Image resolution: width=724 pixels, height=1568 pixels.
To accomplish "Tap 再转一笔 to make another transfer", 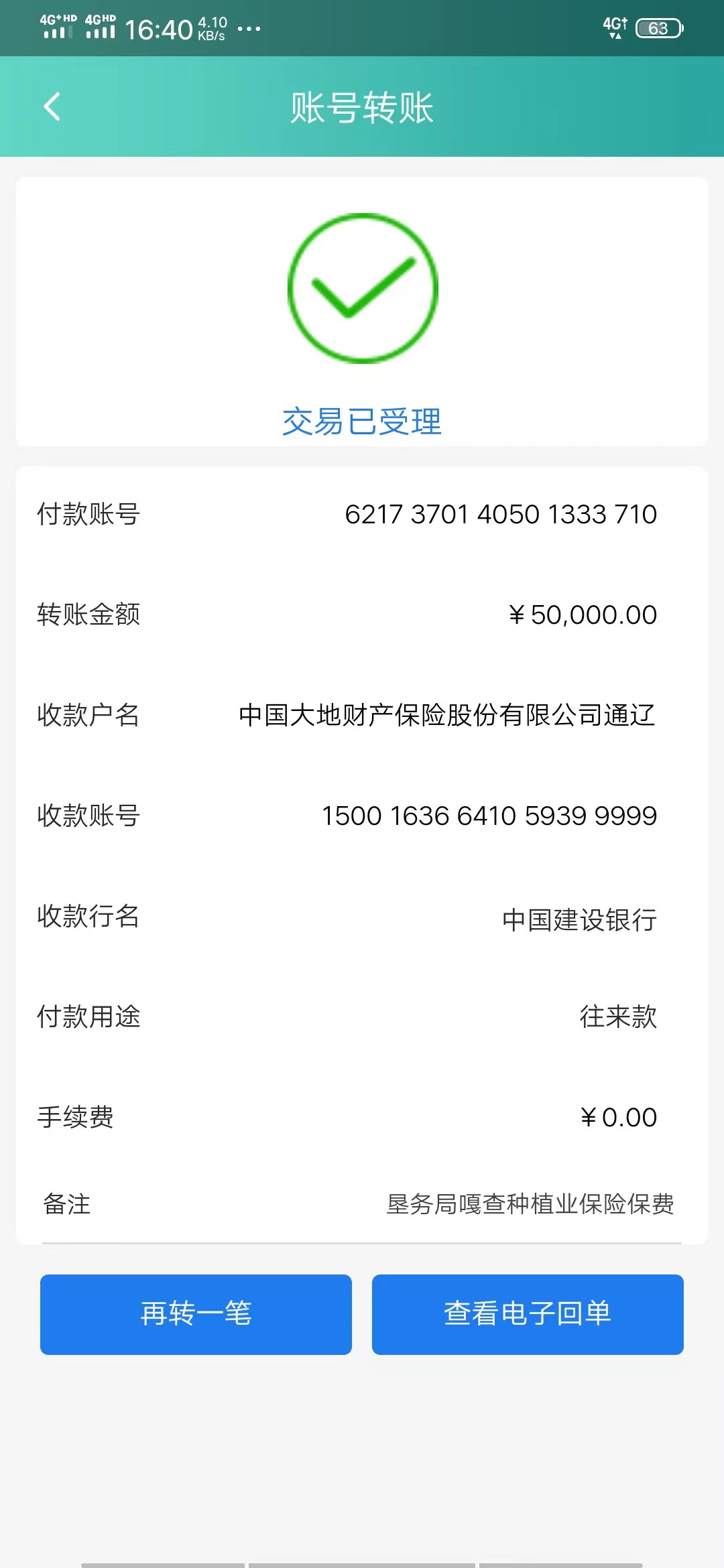I will 196,1314.
